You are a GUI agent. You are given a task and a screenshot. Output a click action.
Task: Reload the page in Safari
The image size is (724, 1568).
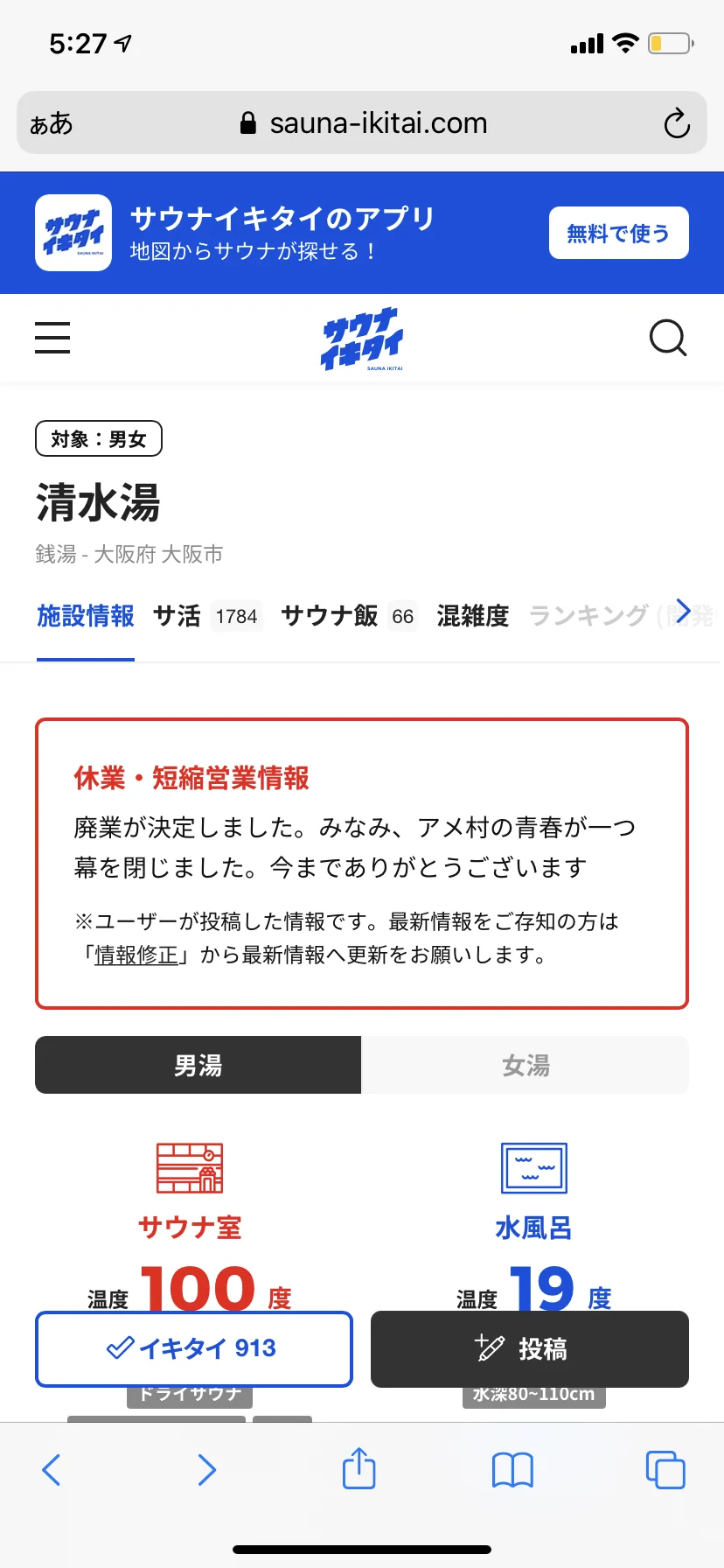click(676, 123)
